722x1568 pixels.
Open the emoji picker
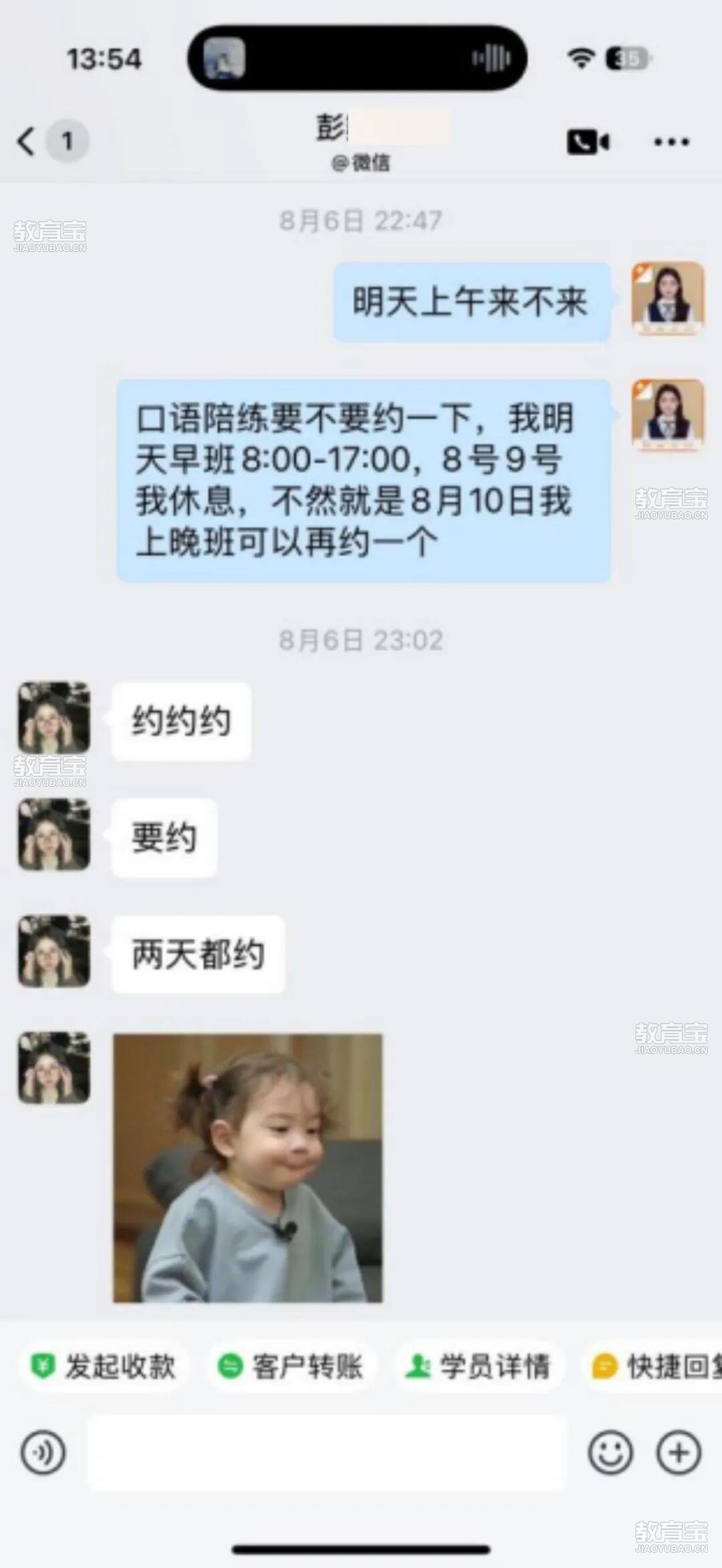pos(610,1453)
